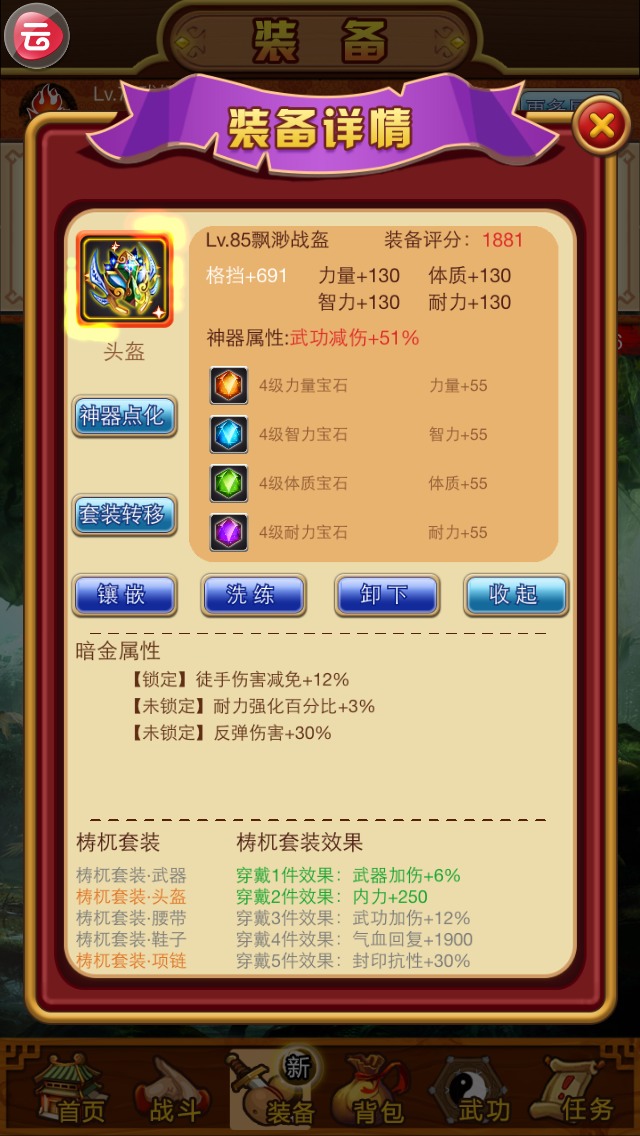Select the 4级力量宝石 gem slot

[x=229, y=386]
